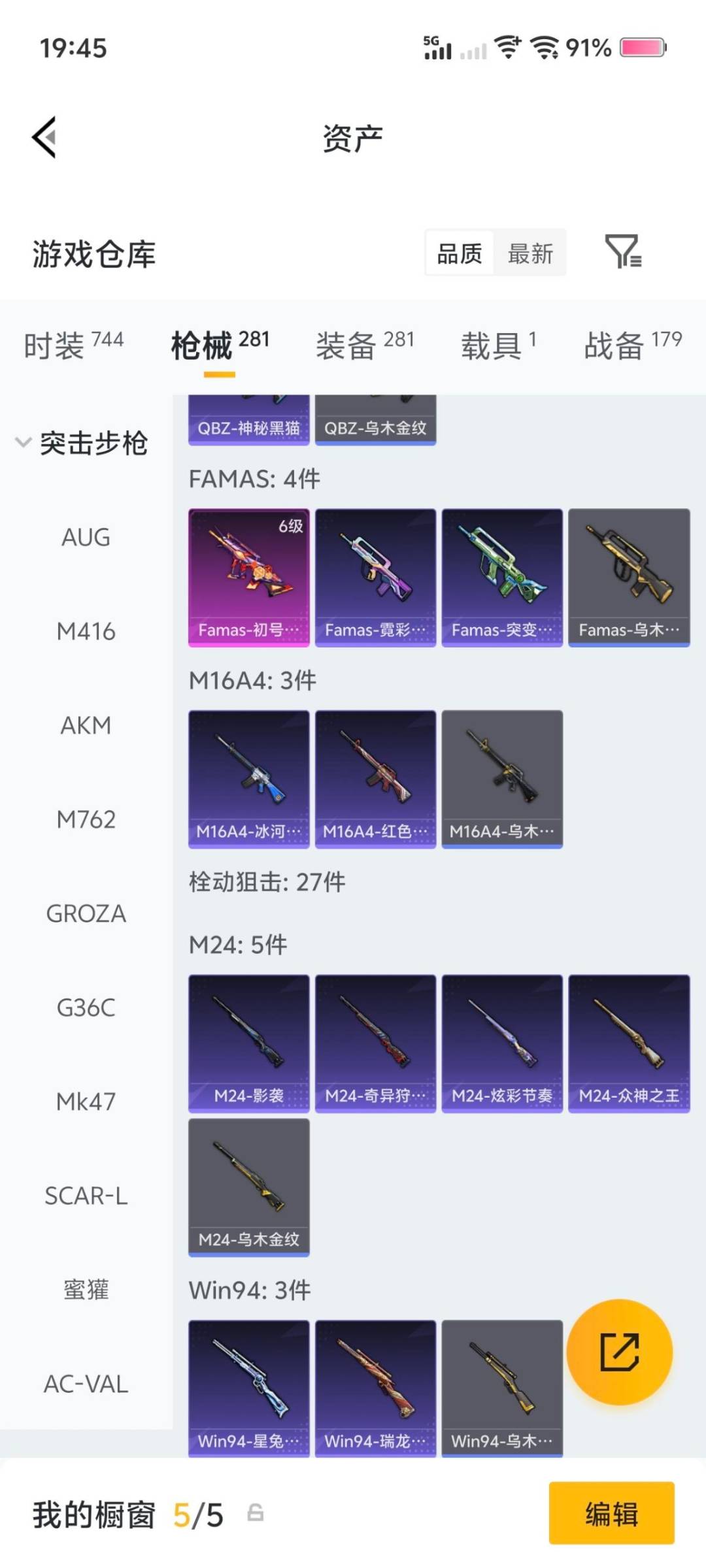Open the FAMAS: 4件 group heading
This screenshot has width=706, height=1568.
(255, 479)
